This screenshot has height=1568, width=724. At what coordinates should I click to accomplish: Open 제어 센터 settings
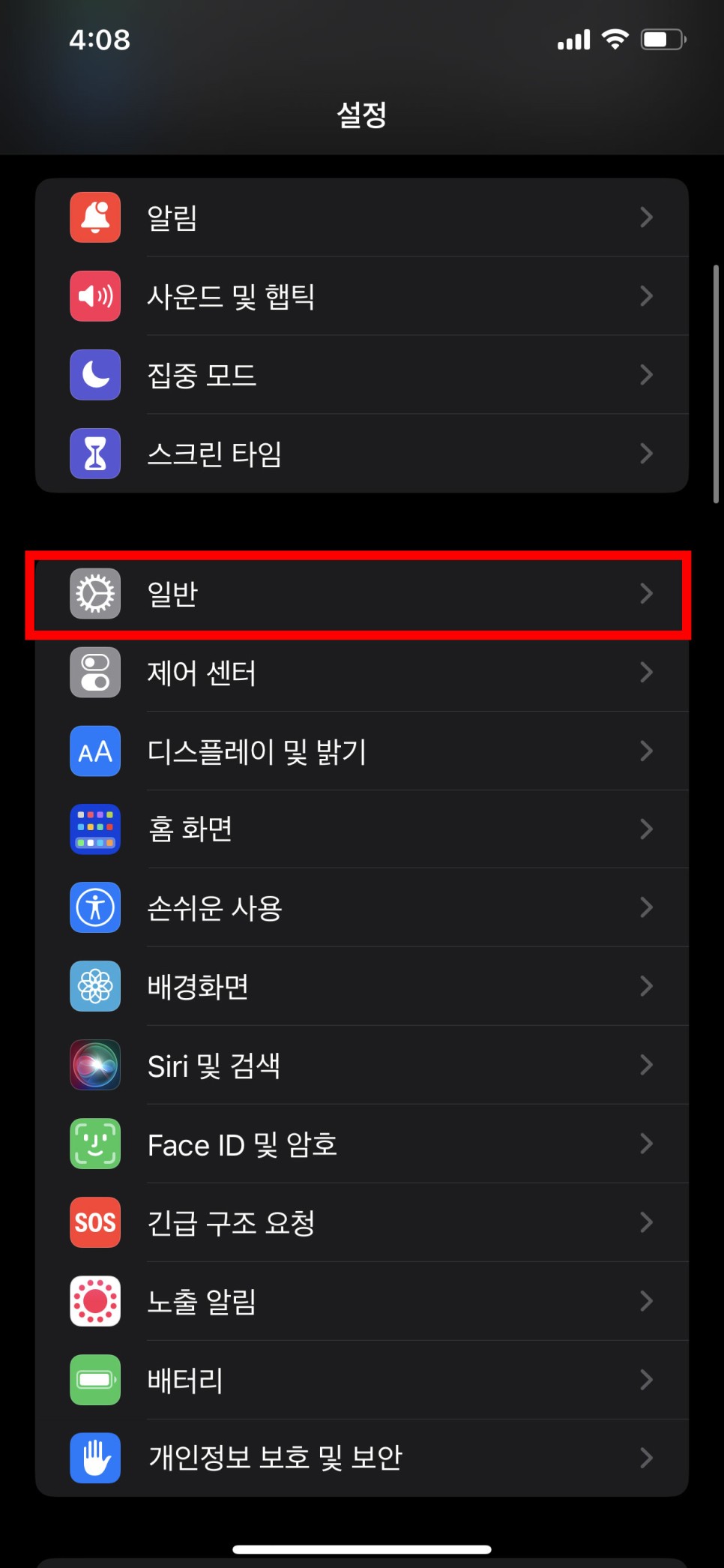362,673
